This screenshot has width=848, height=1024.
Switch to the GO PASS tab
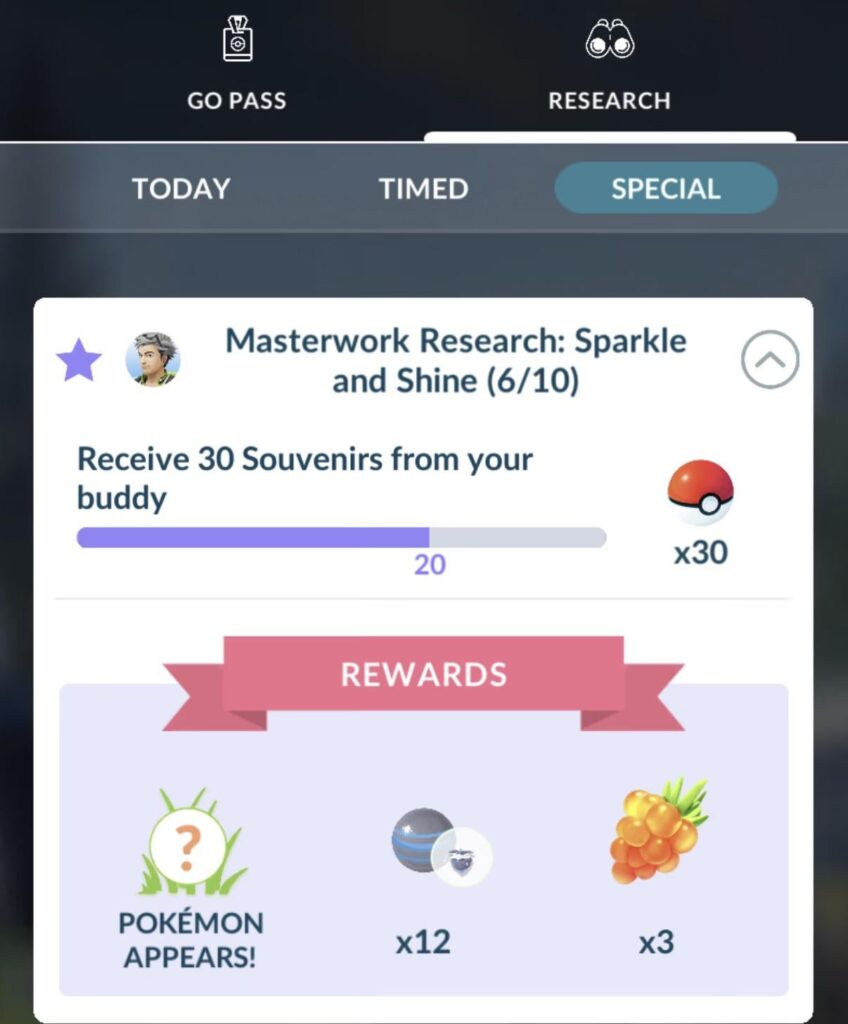tap(236, 68)
